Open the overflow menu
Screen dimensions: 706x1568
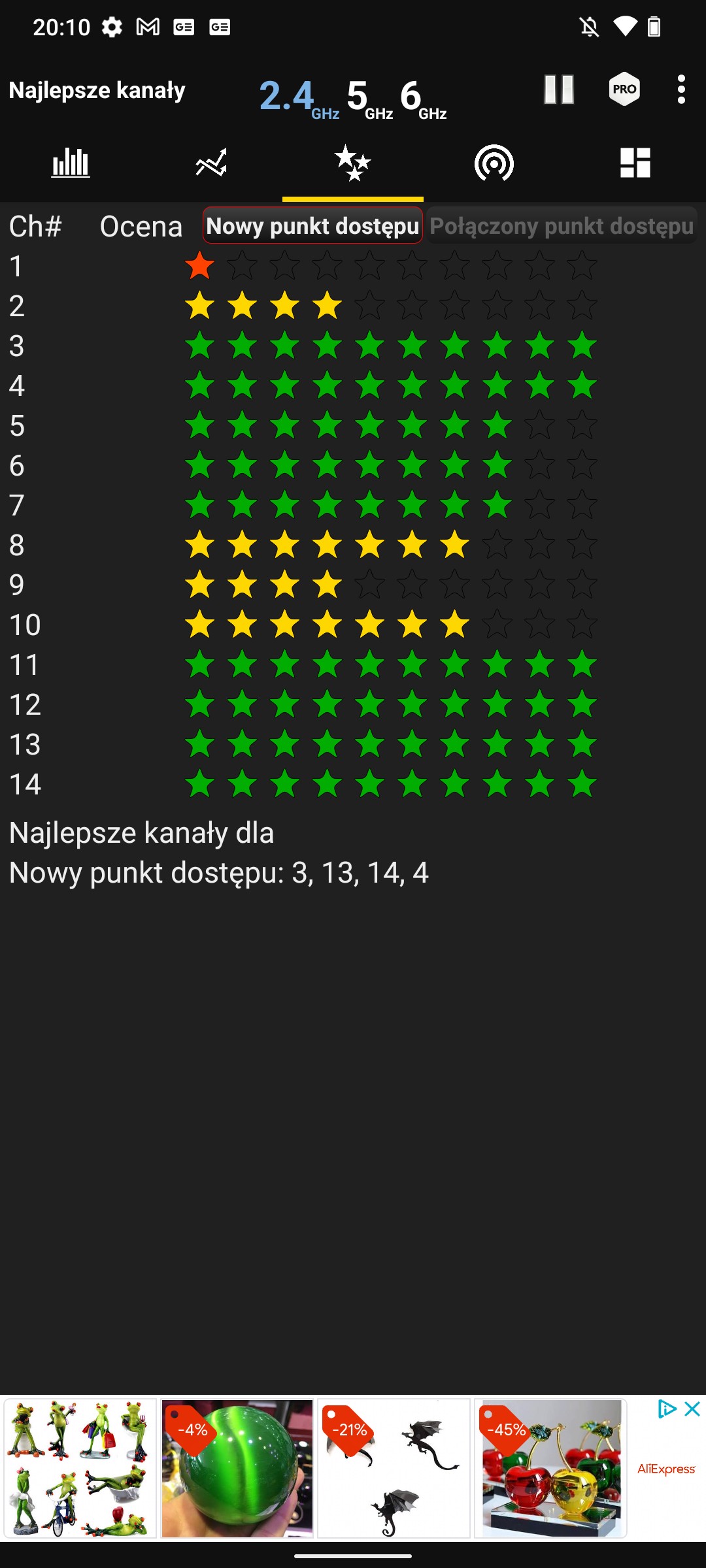tap(681, 90)
